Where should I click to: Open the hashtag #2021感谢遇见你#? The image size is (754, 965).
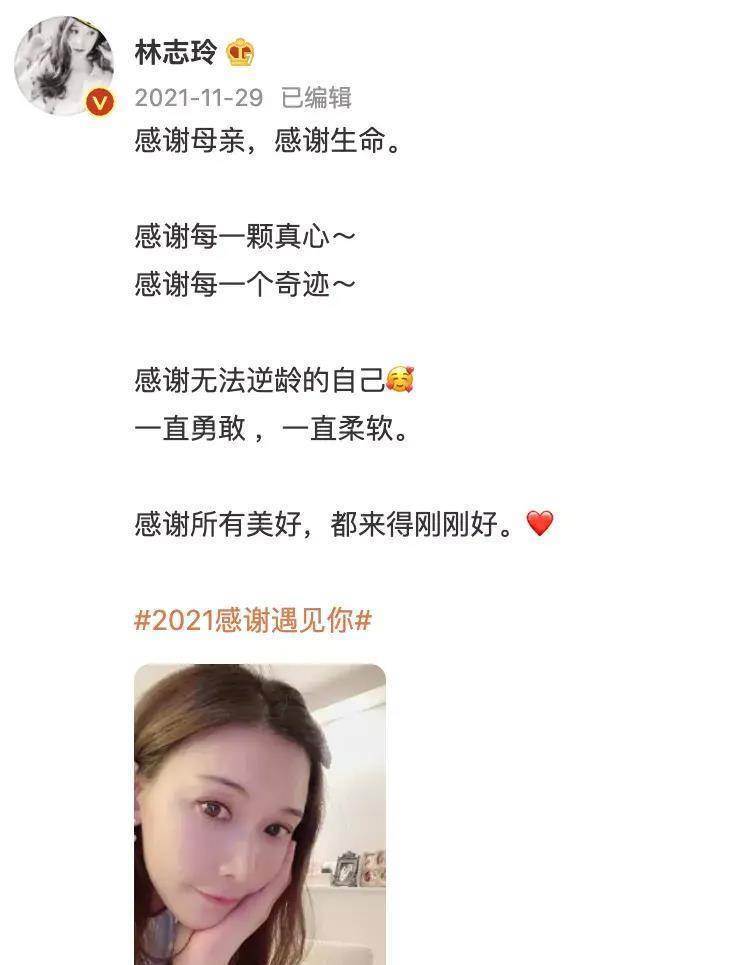253,619
